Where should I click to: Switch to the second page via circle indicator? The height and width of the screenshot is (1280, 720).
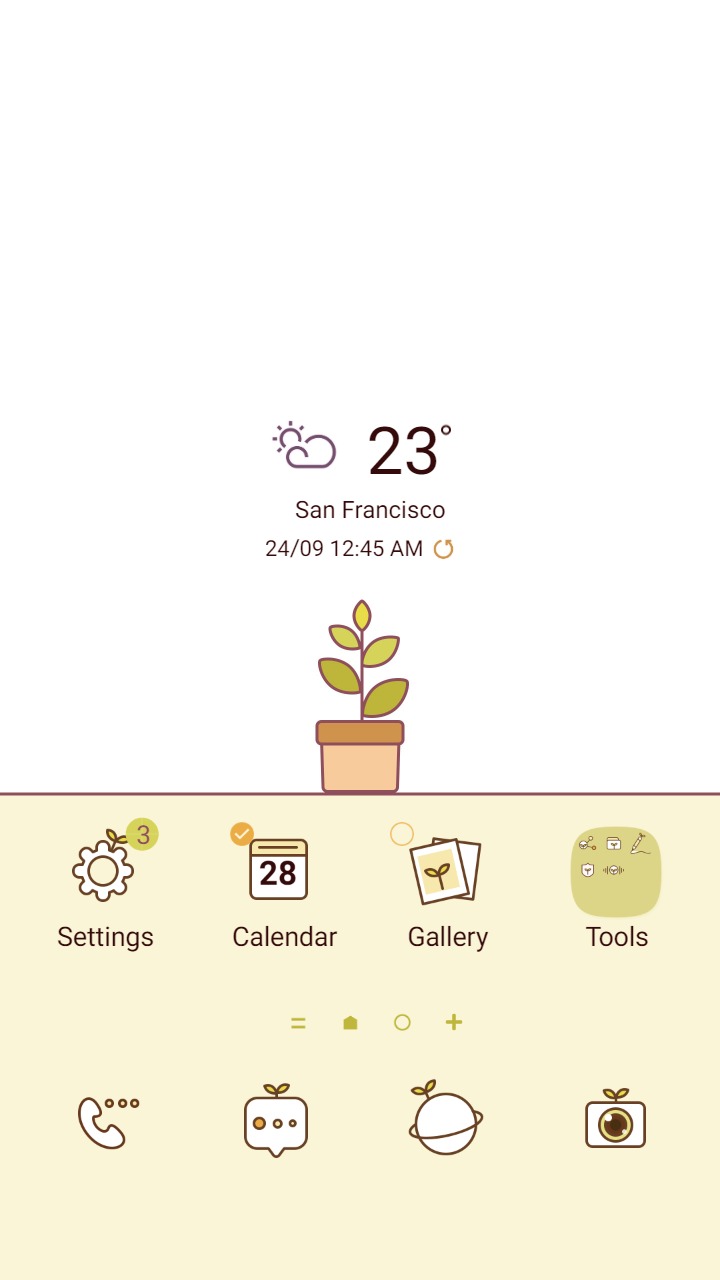402,1023
